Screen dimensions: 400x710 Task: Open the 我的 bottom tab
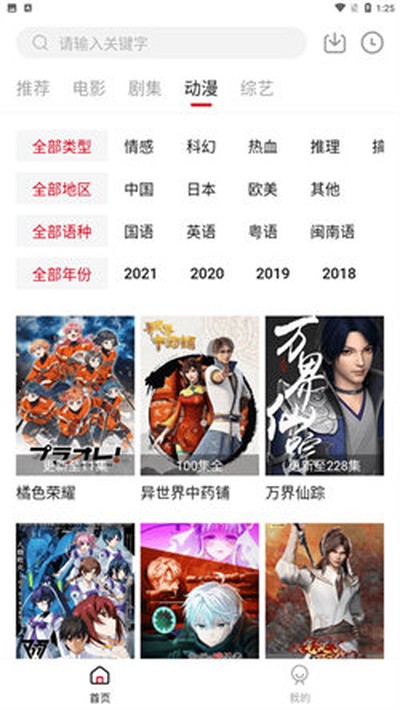[x=300, y=684]
